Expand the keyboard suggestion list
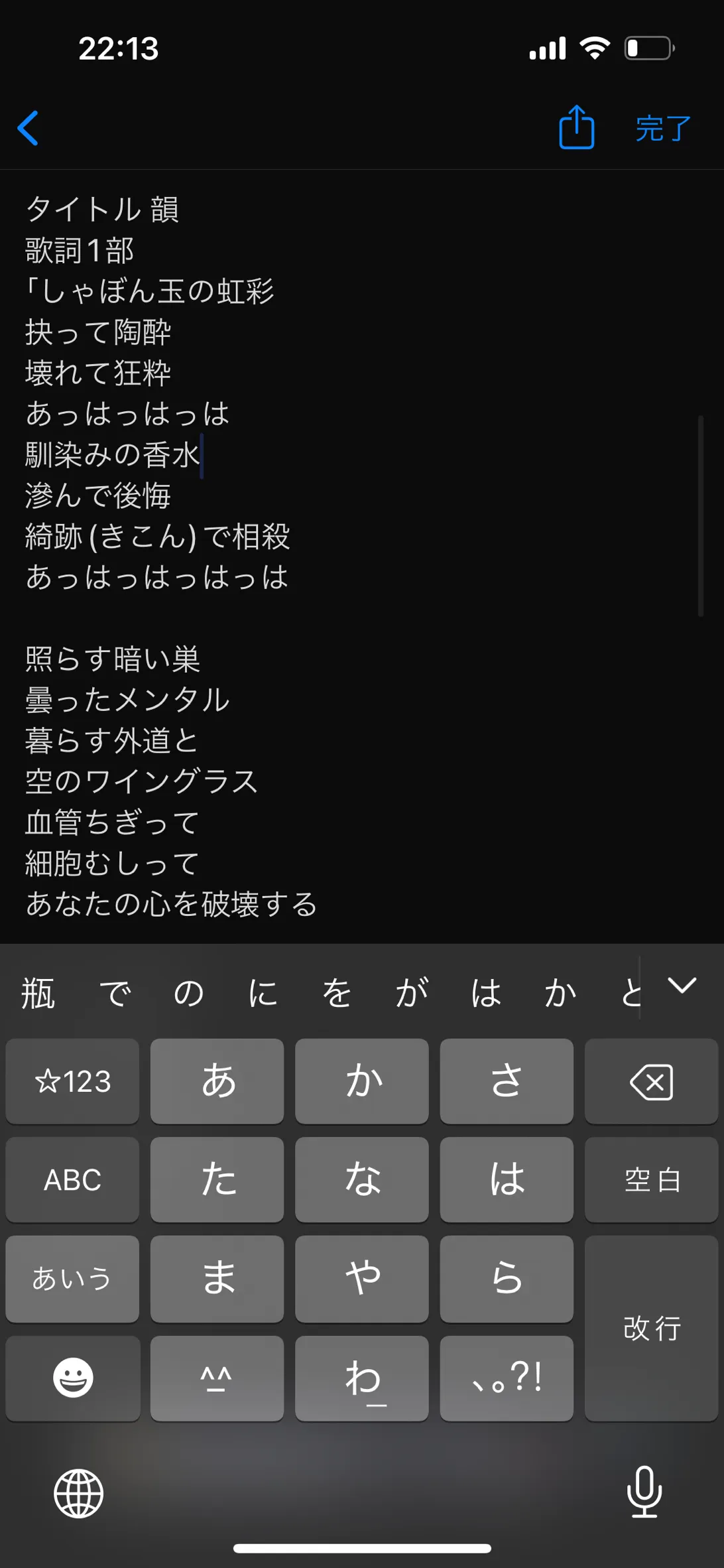 pos(682,986)
